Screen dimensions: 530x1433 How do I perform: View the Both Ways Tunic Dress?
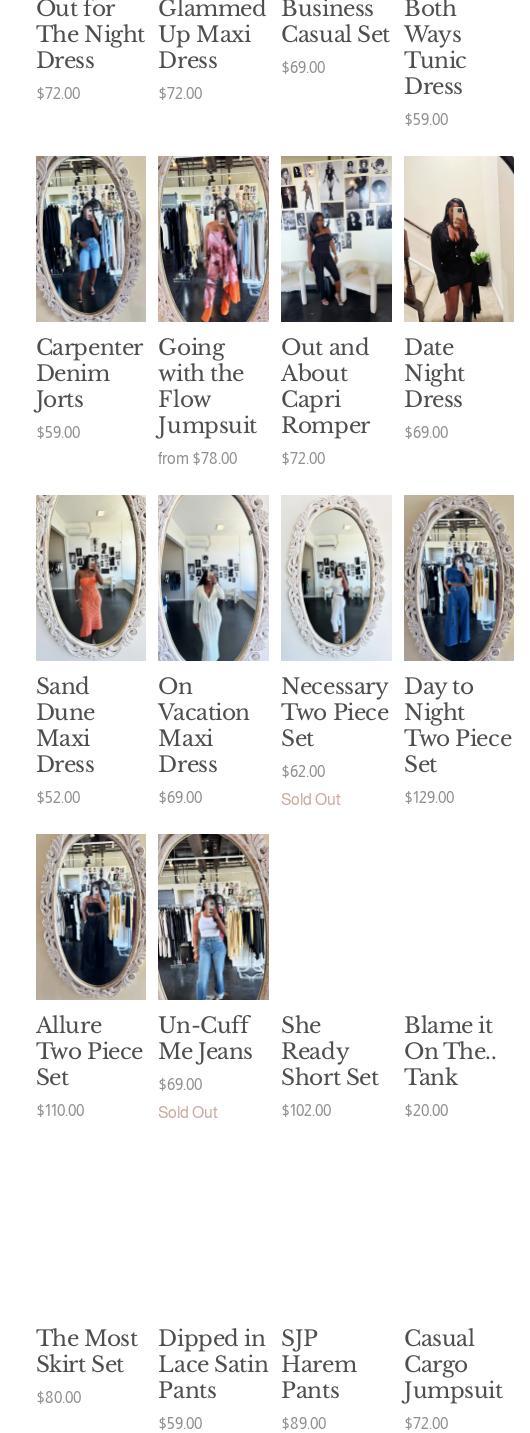coord(435,48)
